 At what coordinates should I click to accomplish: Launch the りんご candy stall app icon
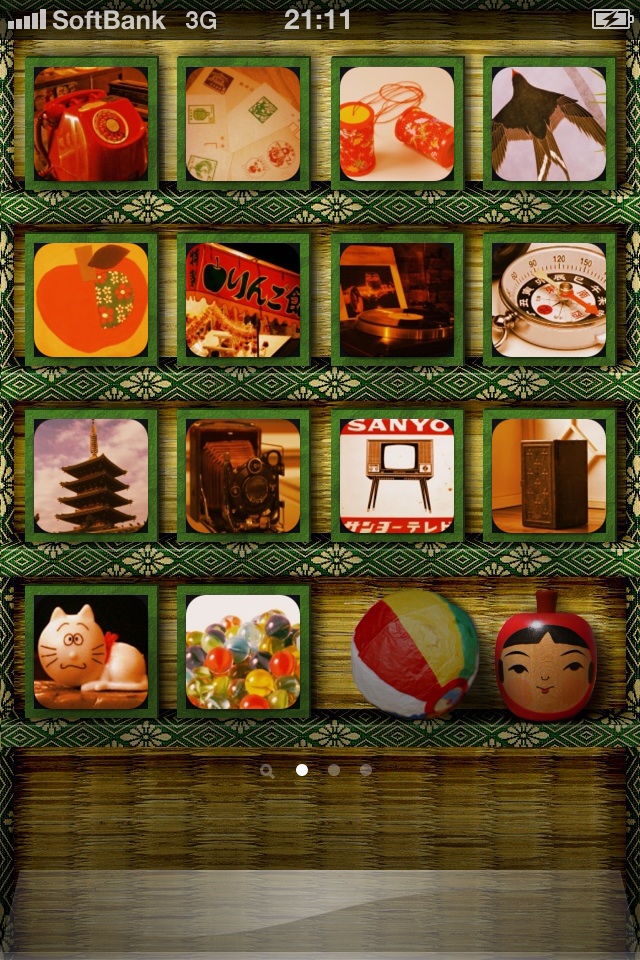click(x=243, y=299)
